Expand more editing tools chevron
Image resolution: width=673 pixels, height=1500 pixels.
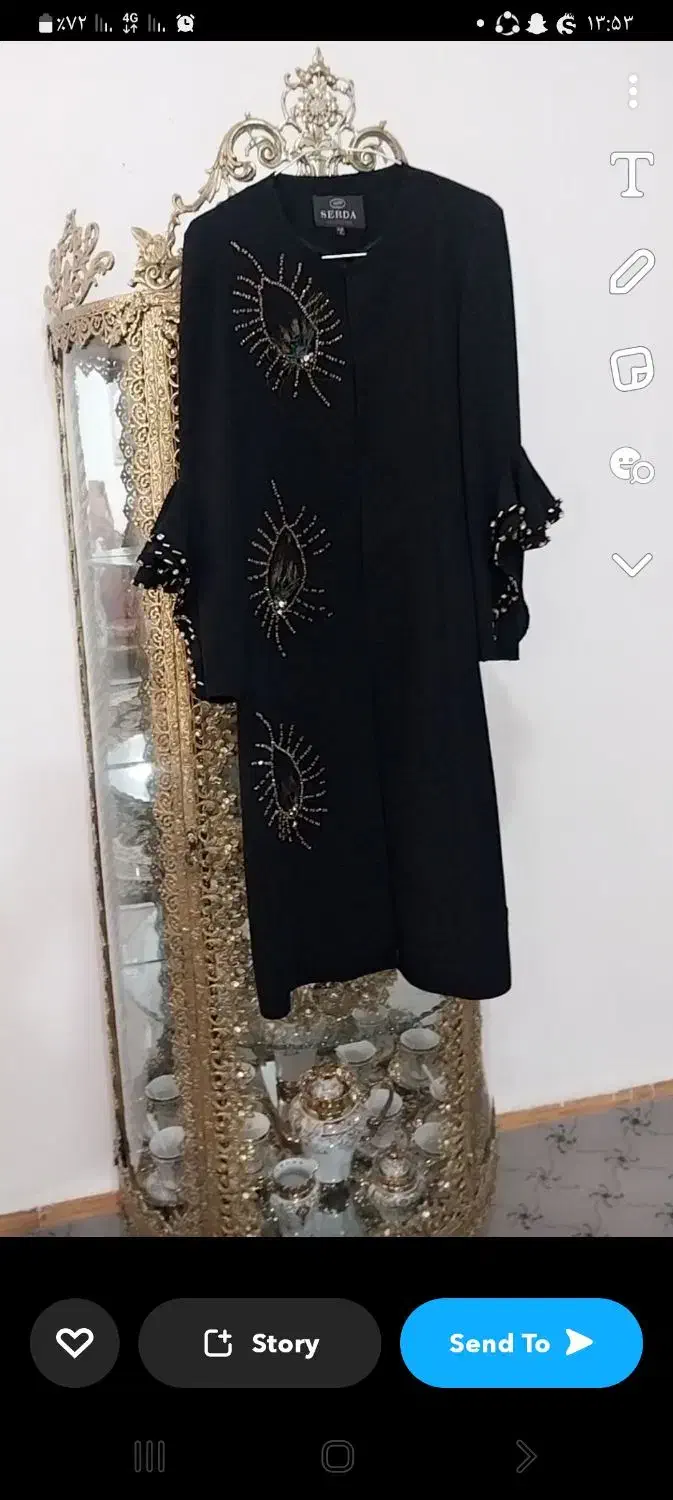tap(632, 564)
